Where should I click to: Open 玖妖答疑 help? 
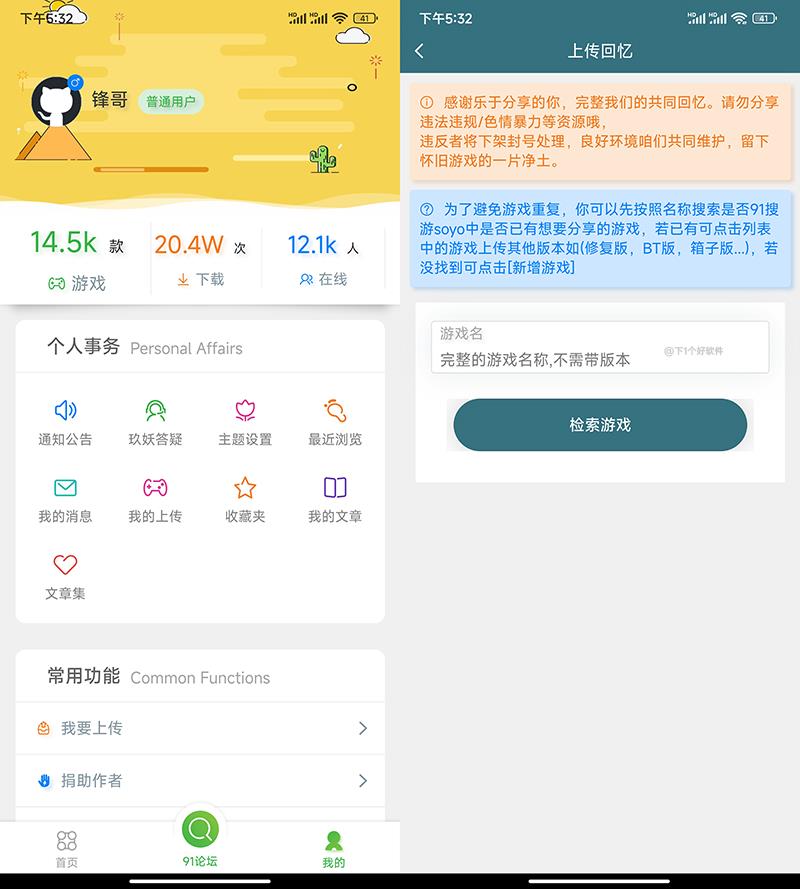(x=155, y=421)
